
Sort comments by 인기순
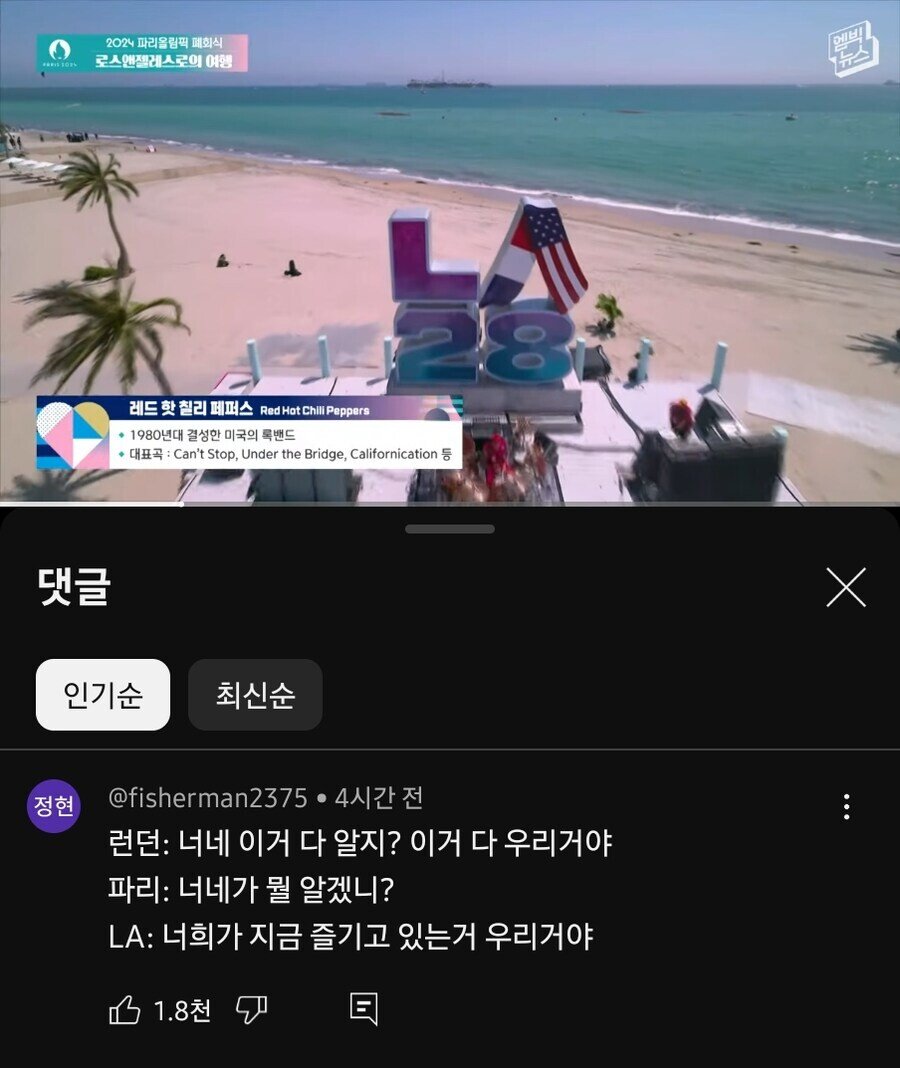pyautogui.click(x=103, y=695)
